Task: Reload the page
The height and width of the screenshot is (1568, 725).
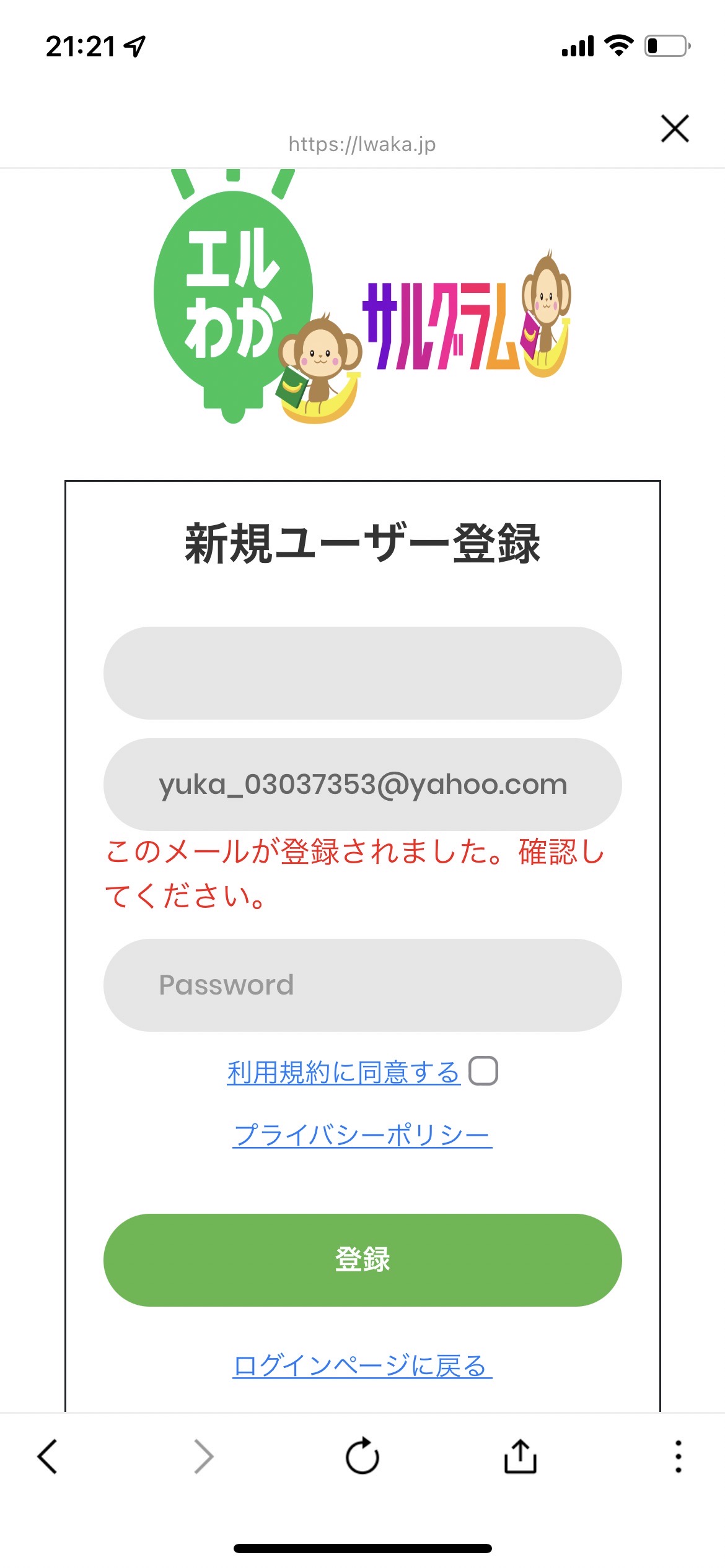Action: [362, 1456]
